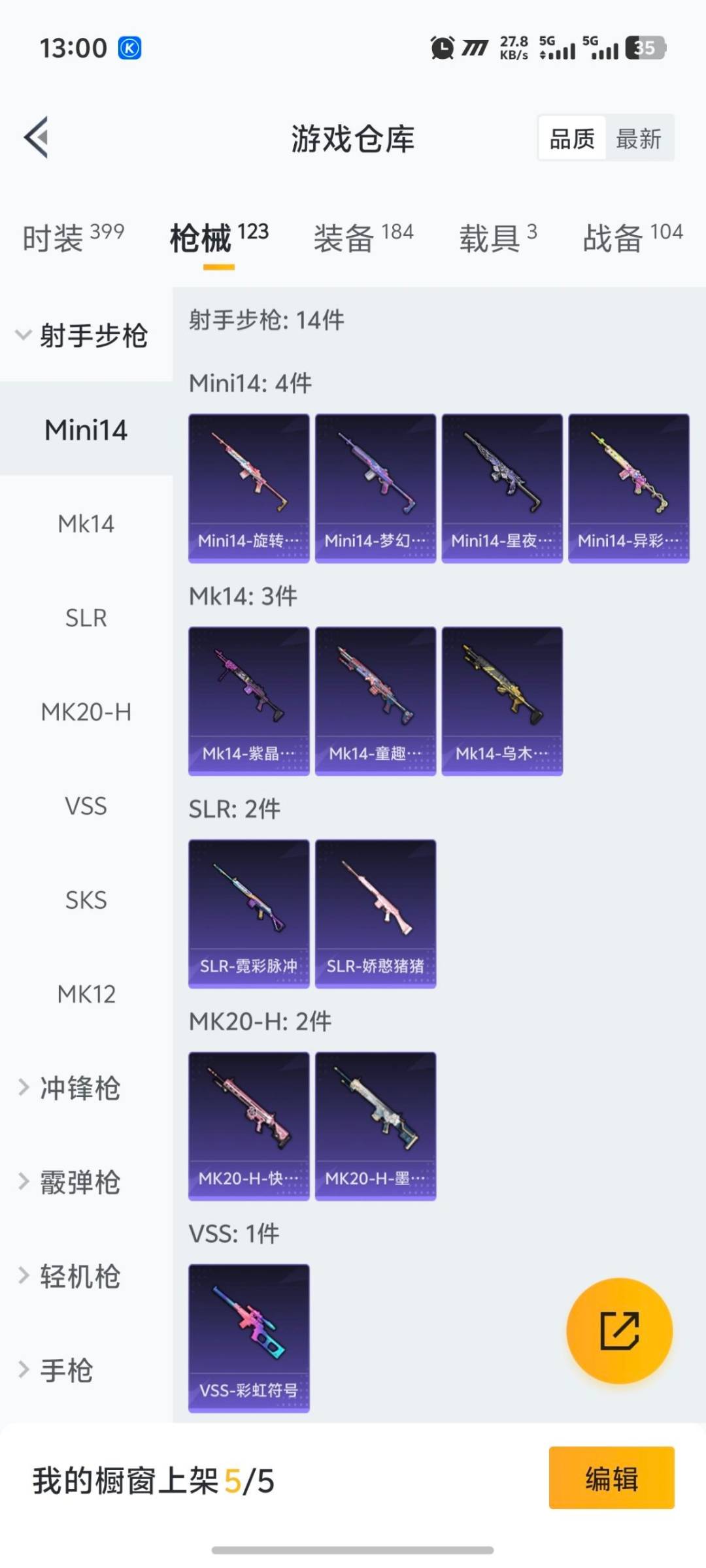Select the Mini14-星夜 weapon skin

(501, 487)
